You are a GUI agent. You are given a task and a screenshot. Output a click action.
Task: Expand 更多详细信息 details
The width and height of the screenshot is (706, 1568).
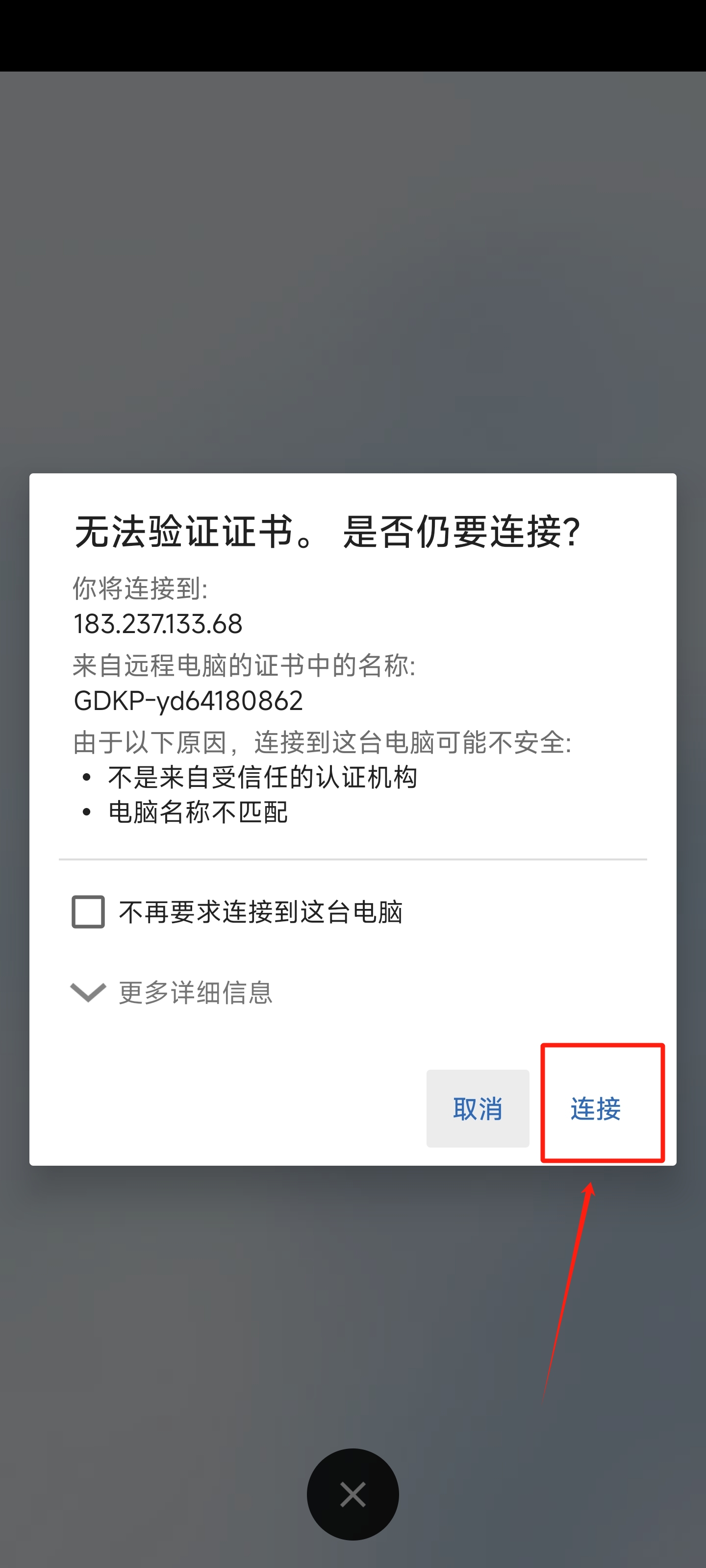tap(172, 992)
